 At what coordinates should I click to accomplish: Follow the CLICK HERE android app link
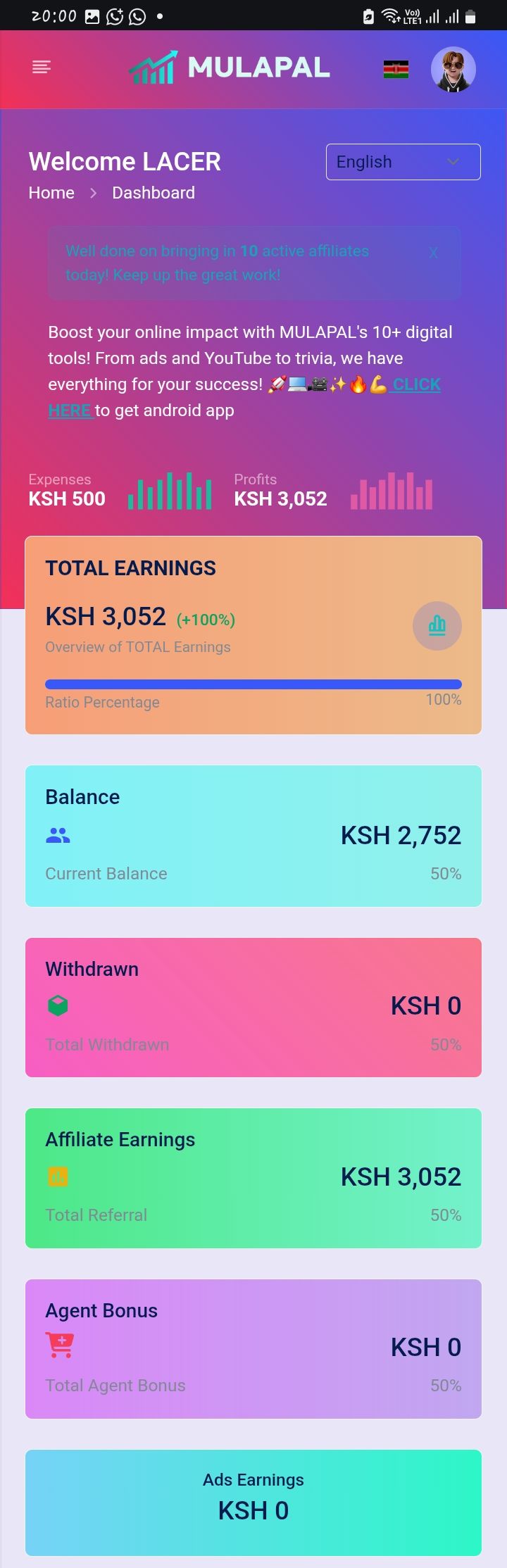click(x=416, y=384)
